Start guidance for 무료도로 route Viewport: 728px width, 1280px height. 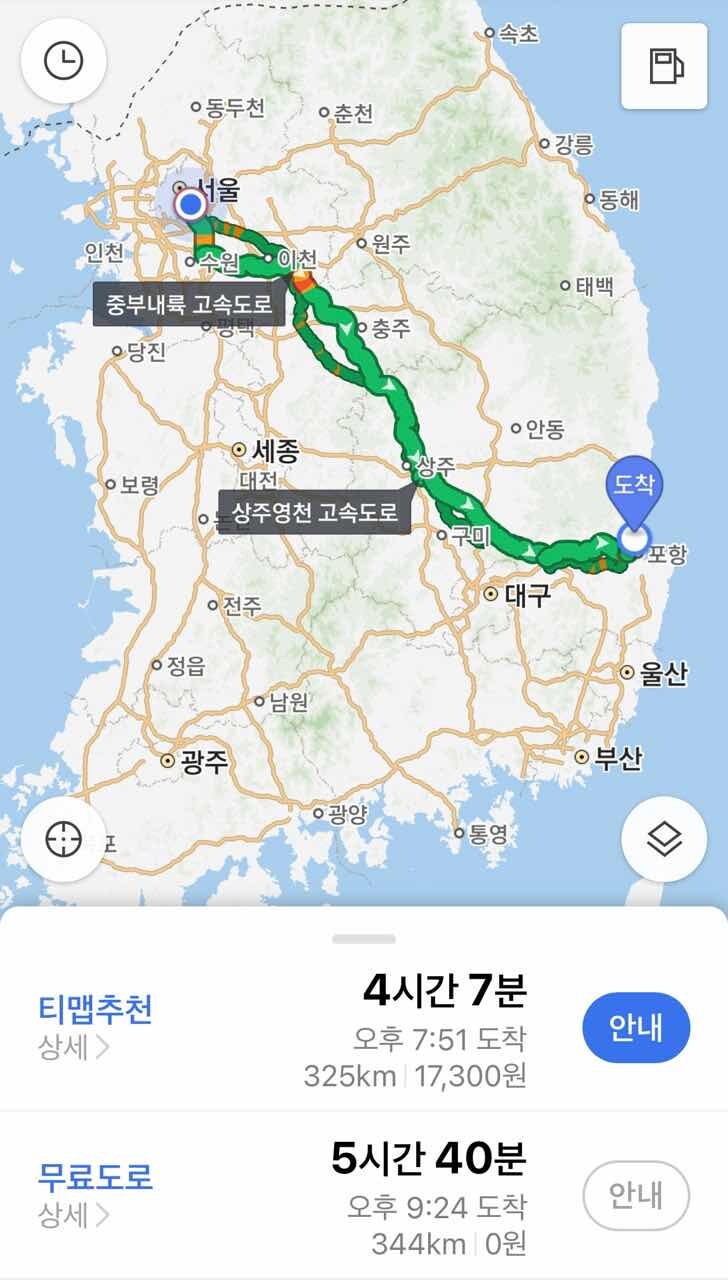point(636,1194)
